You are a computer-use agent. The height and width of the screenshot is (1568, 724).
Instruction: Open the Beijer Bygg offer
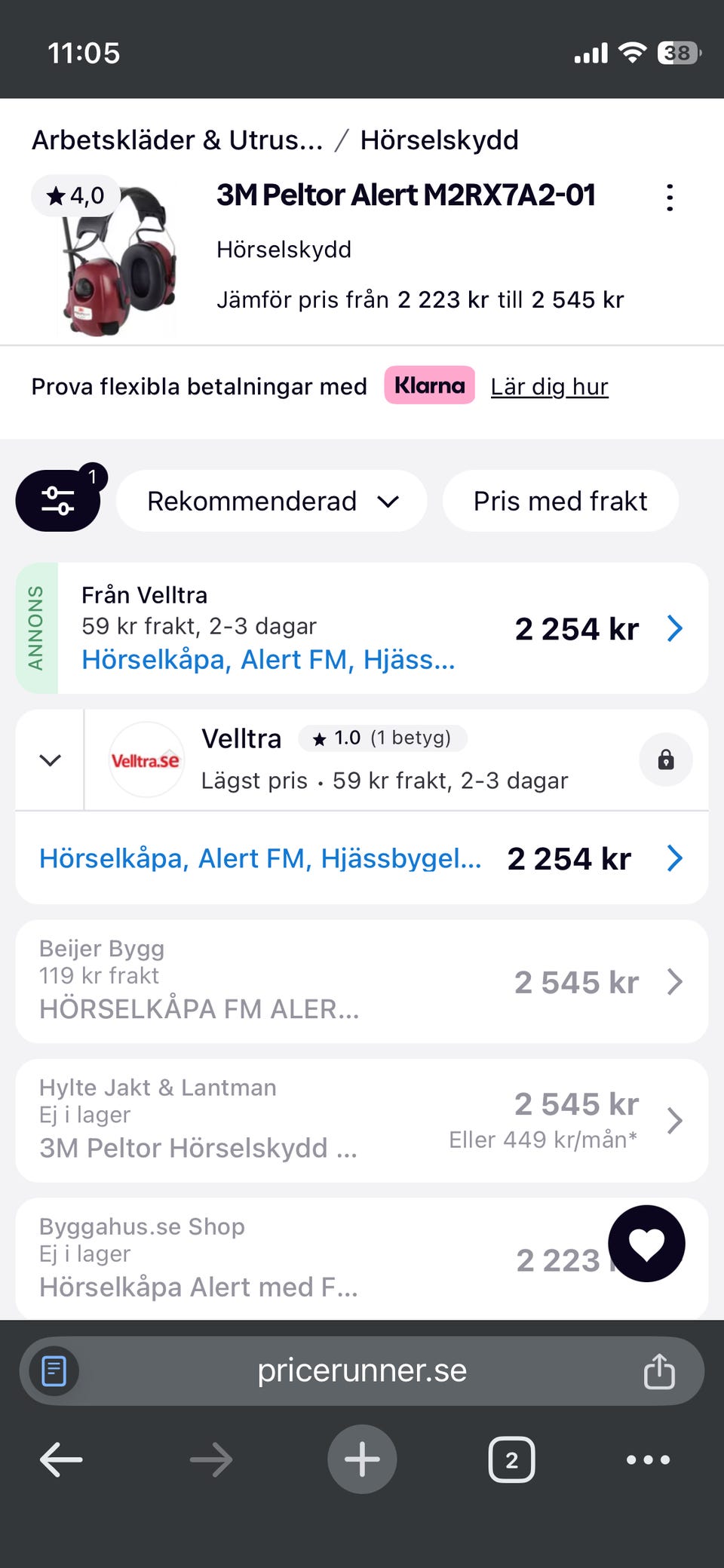[362, 981]
